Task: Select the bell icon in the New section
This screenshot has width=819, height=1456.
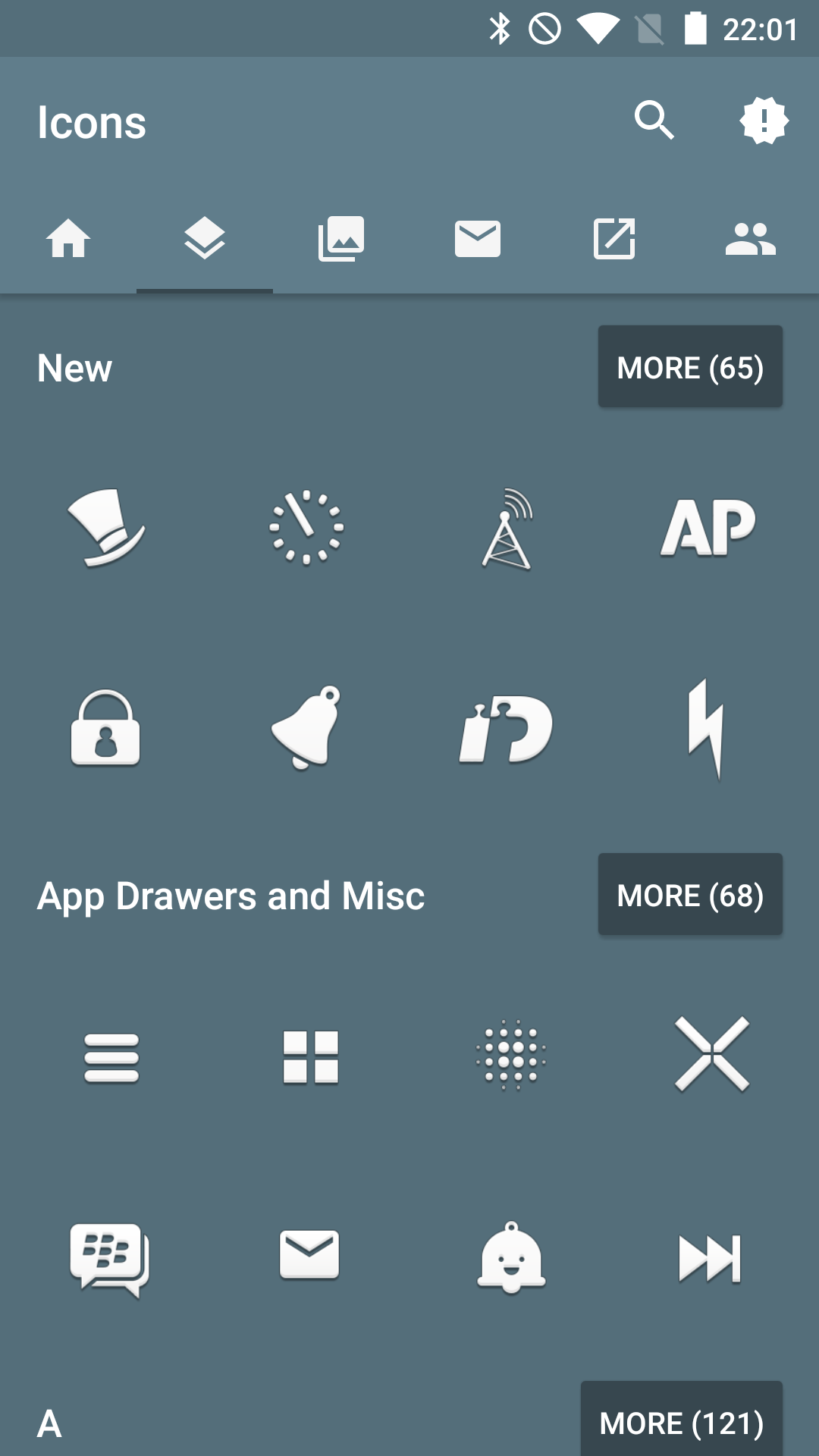Action: point(306,728)
